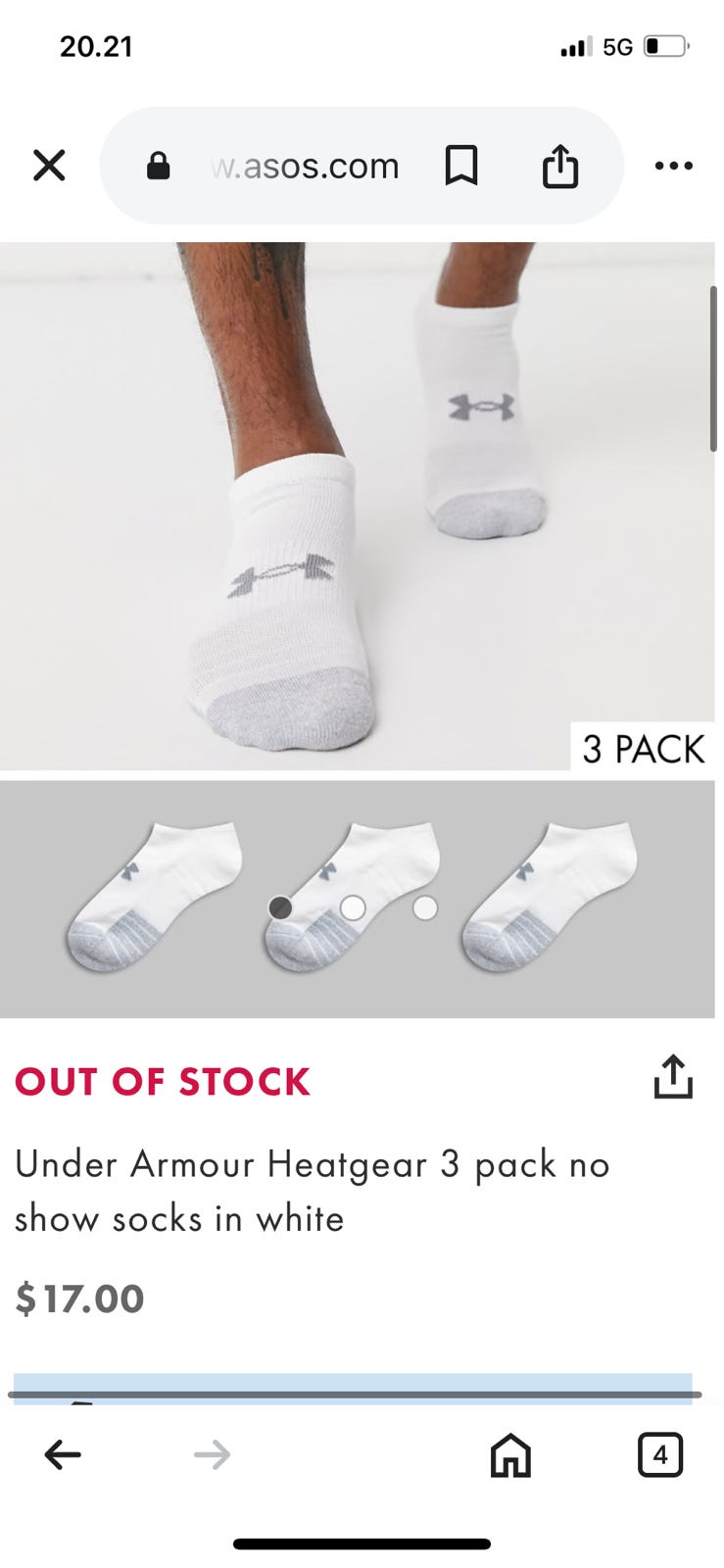Share this product beside Out of Stock
Screen dimensions: 724x1568
coord(673,1077)
